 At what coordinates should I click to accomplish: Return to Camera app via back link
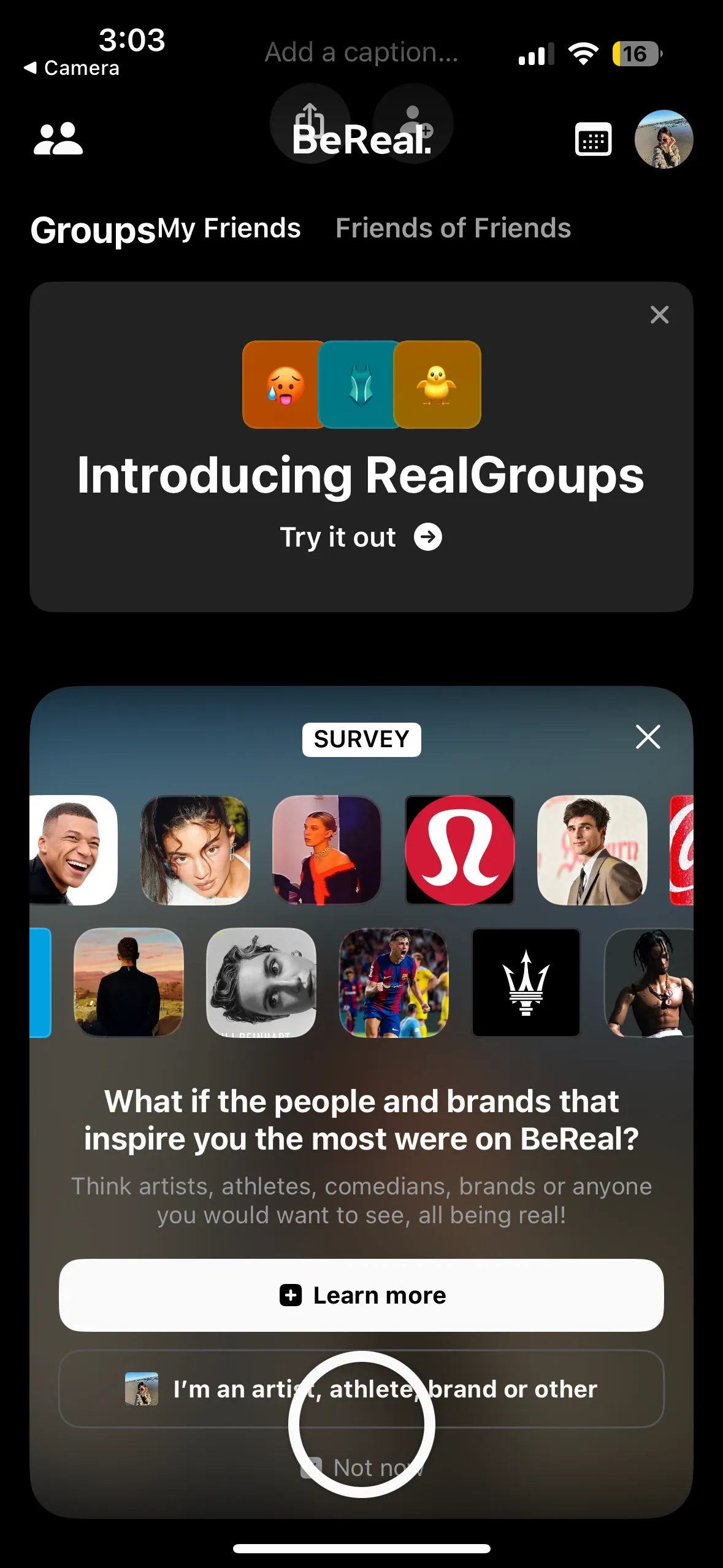[72, 68]
